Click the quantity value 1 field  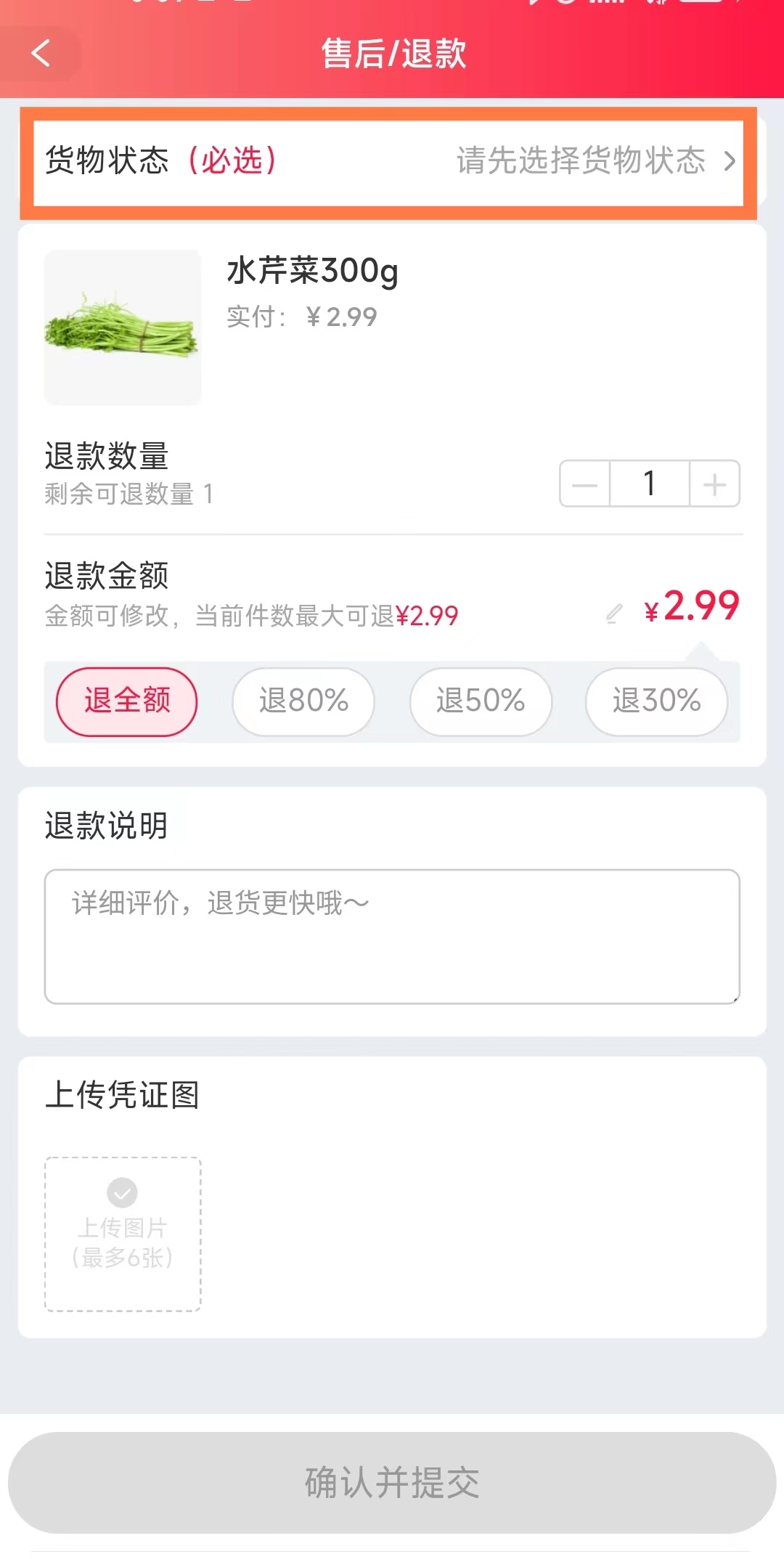coord(648,484)
